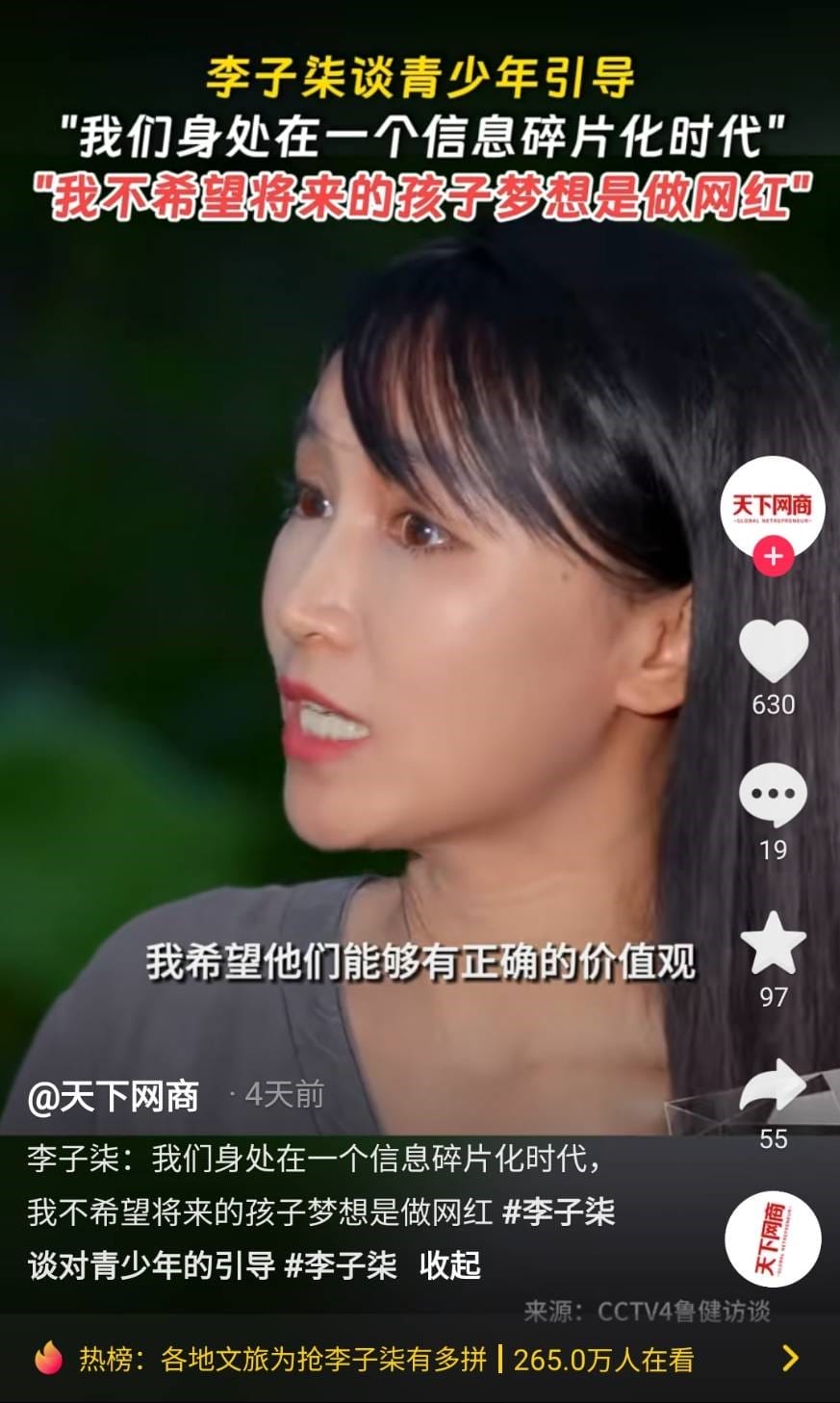The height and width of the screenshot is (1403, 840).
Task: Open the first #李子柒 hashtag link
Action: pos(340,1265)
